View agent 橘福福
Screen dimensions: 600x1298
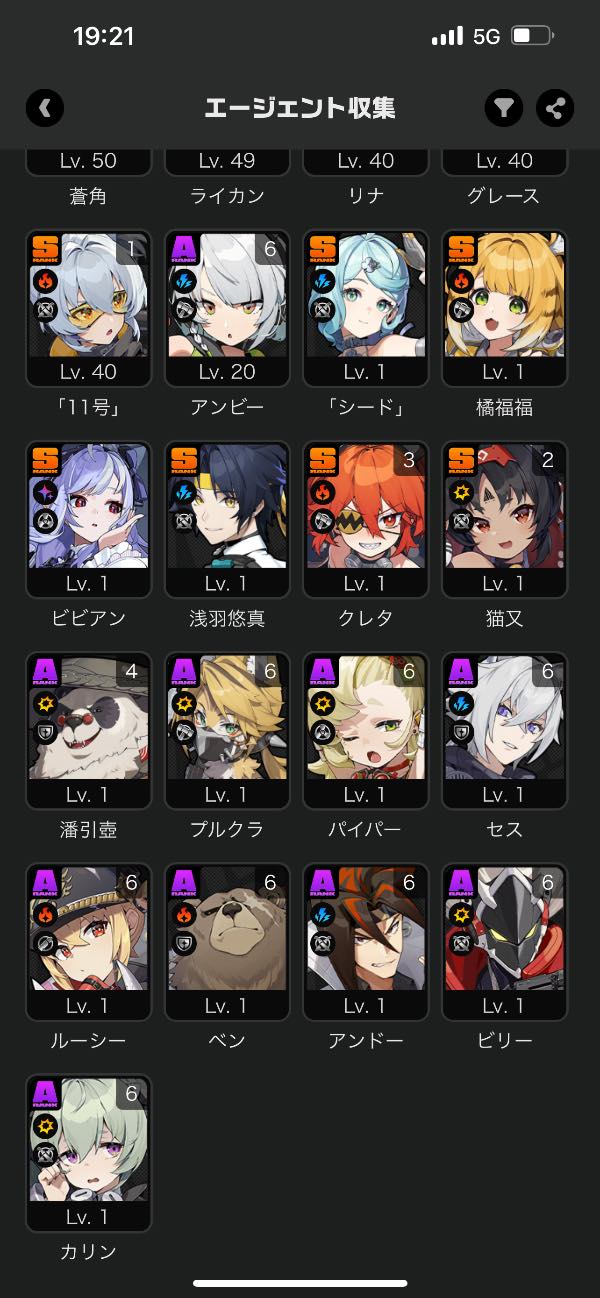[x=505, y=308]
